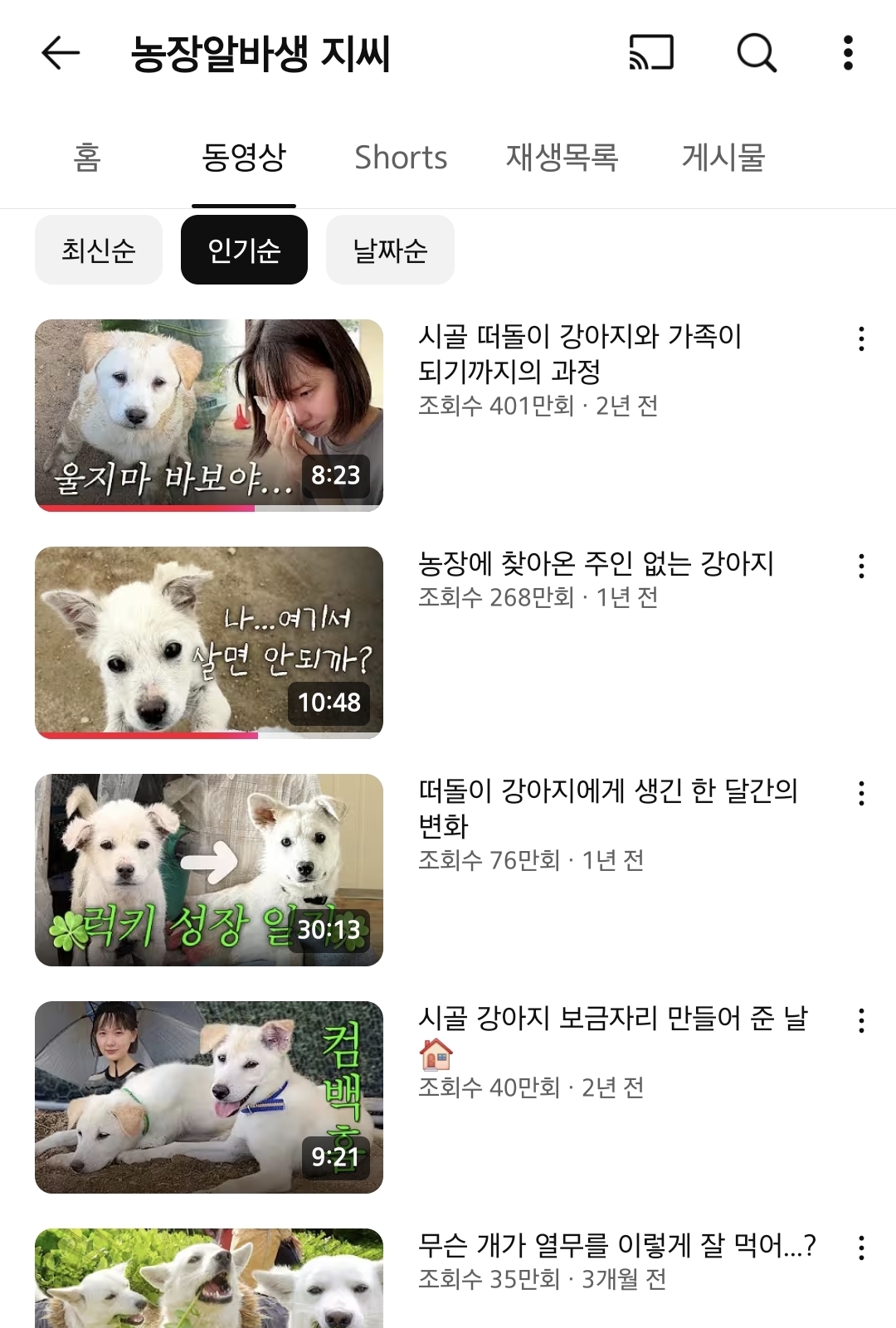
Task: Open channel search magnifier
Action: coord(757,53)
